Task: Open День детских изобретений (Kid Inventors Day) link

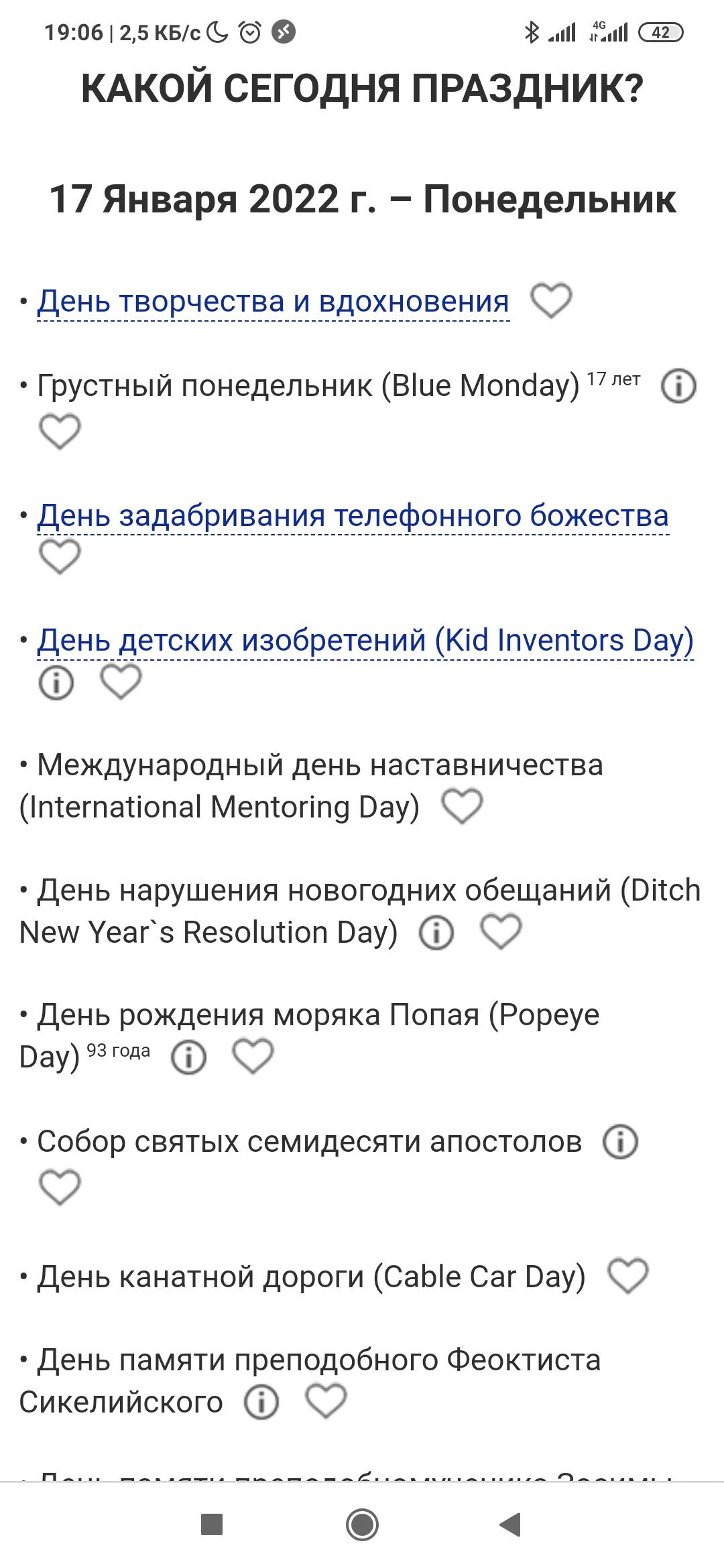Action: click(365, 640)
